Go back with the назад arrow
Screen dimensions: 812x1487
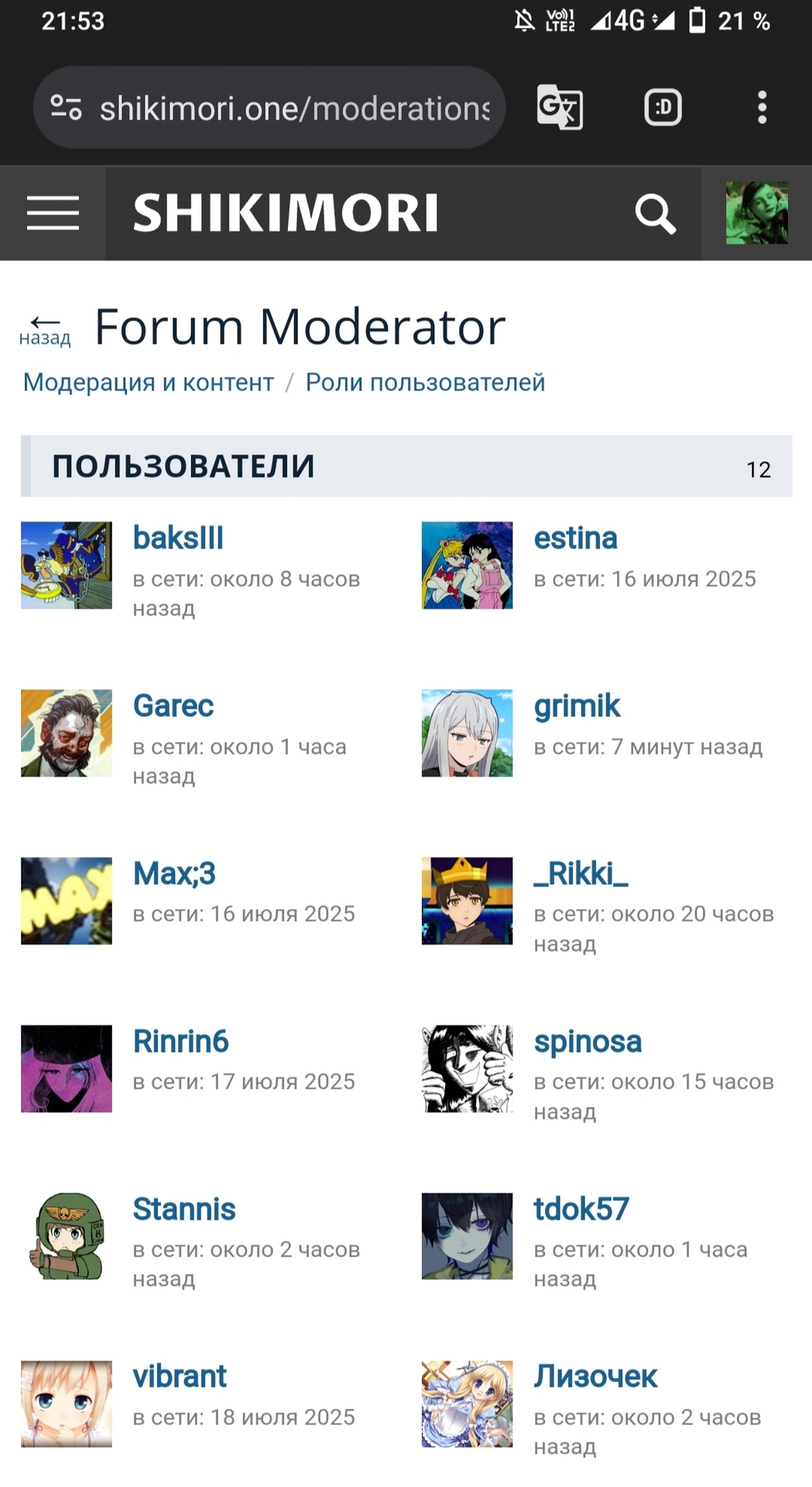45,329
